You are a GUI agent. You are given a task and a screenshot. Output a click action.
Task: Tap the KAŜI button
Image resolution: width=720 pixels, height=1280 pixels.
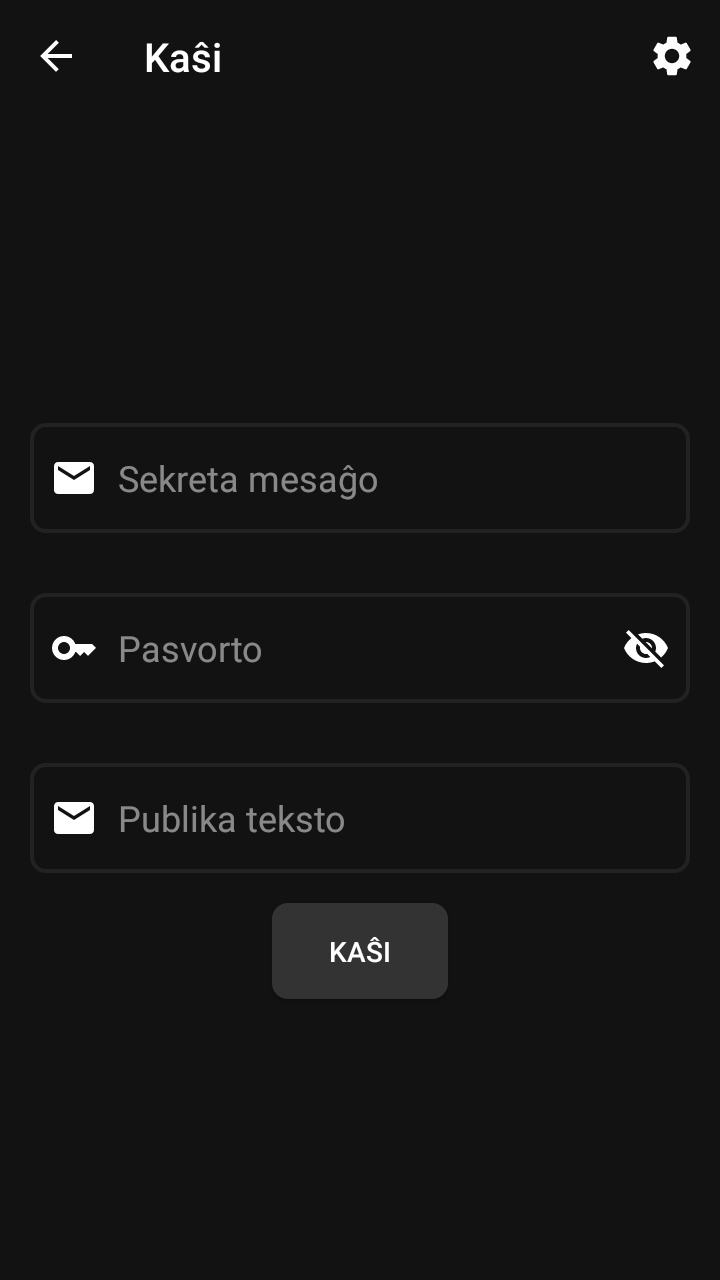click(360, 951)
